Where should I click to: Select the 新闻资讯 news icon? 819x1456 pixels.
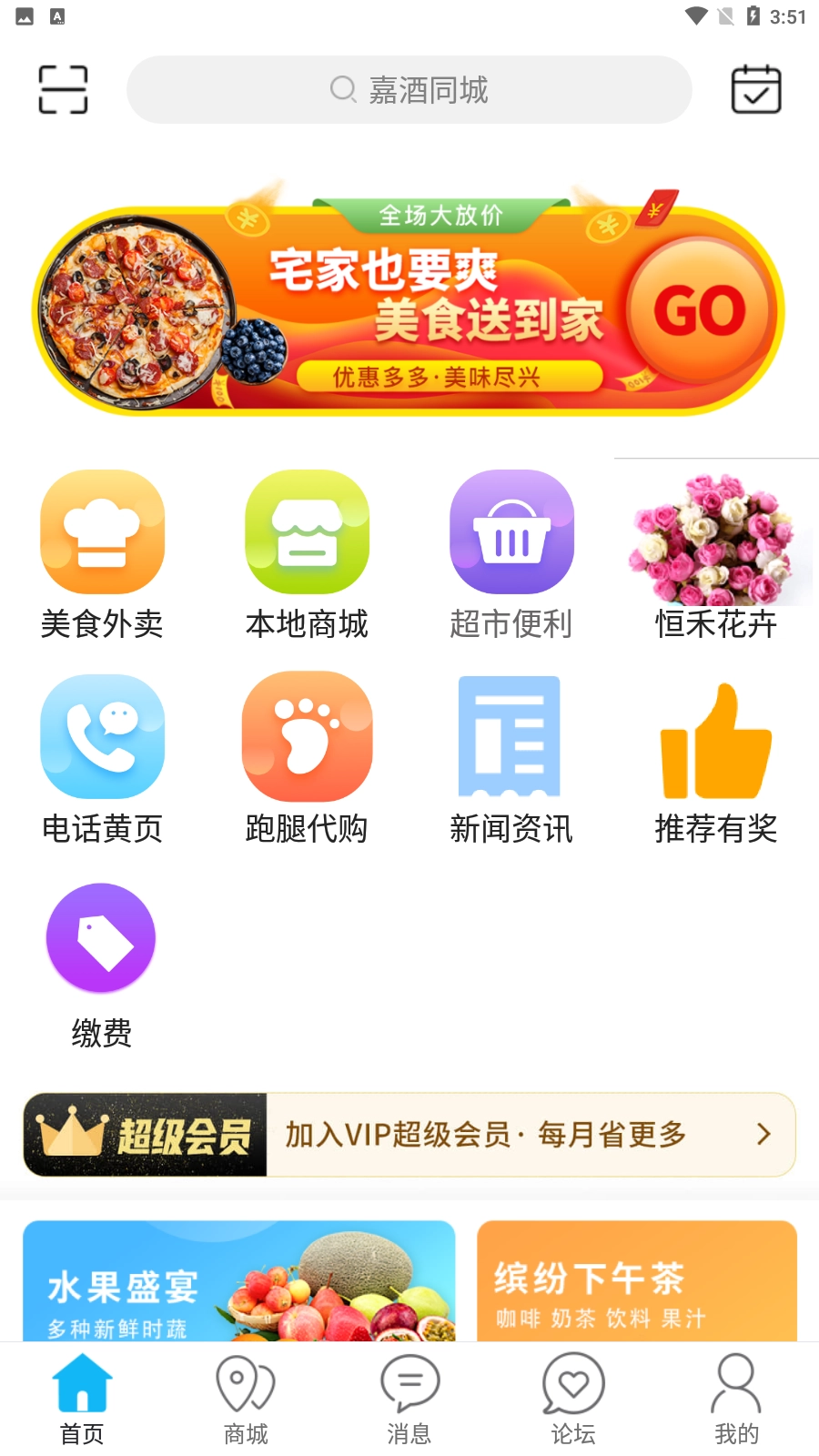pos(511,737)
